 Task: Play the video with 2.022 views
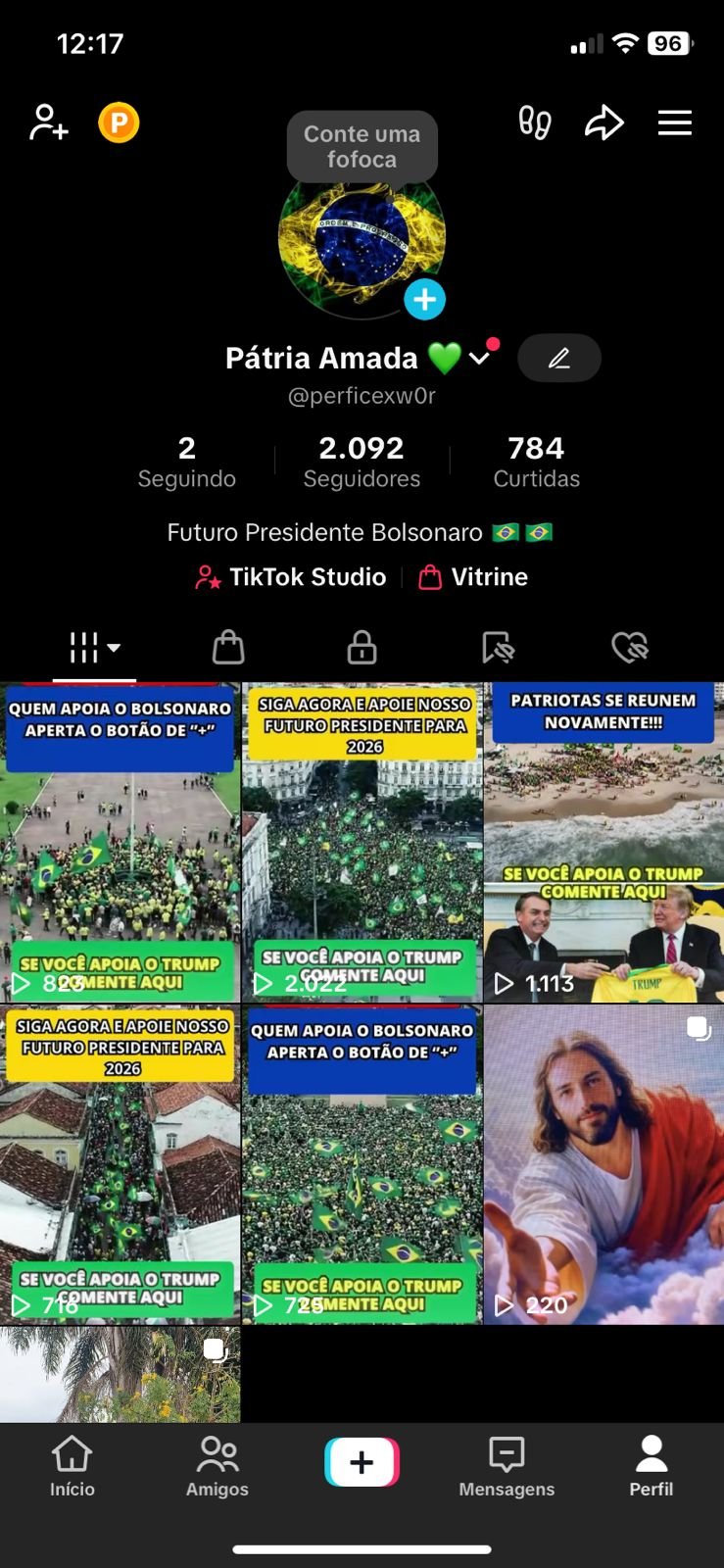(x=362, y=843)
